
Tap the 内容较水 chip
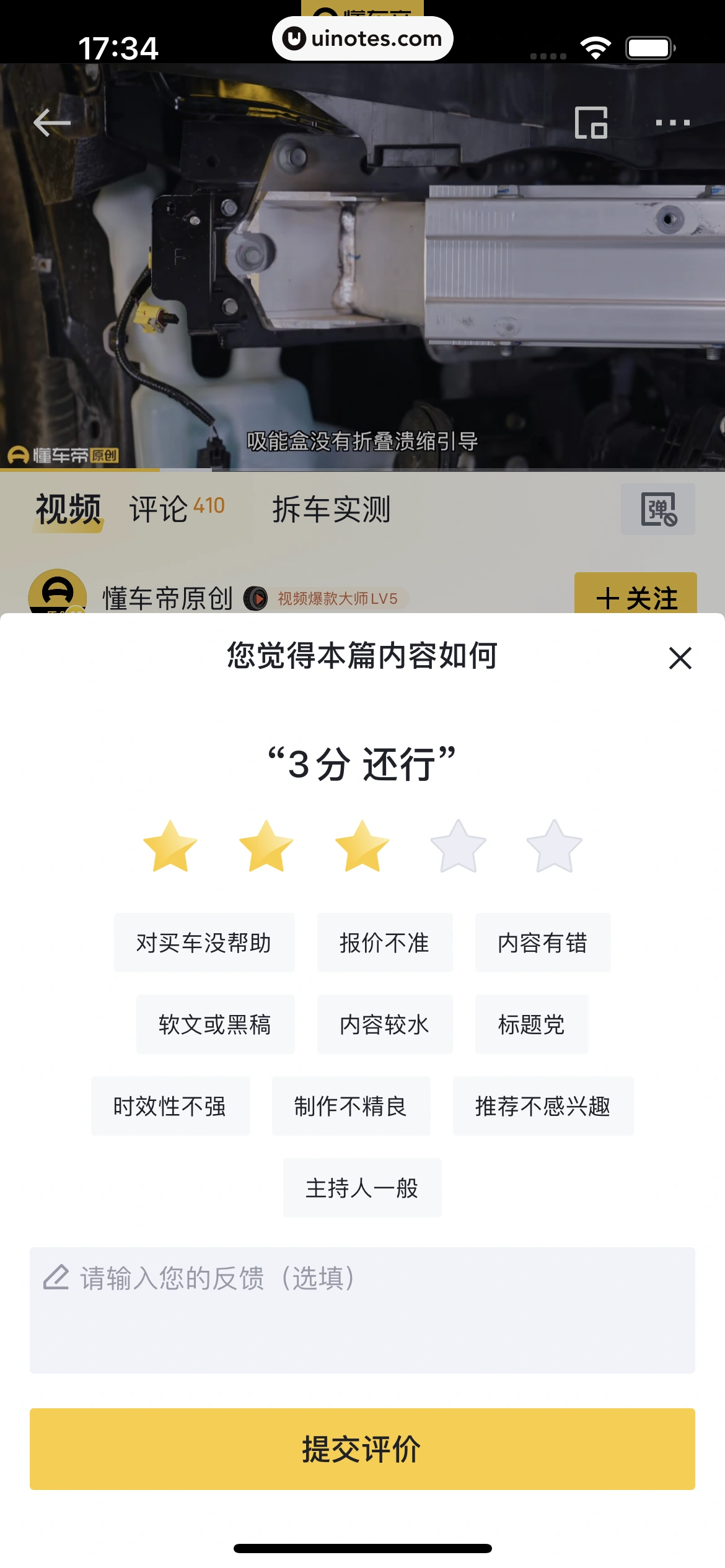tap(384, 1024)
